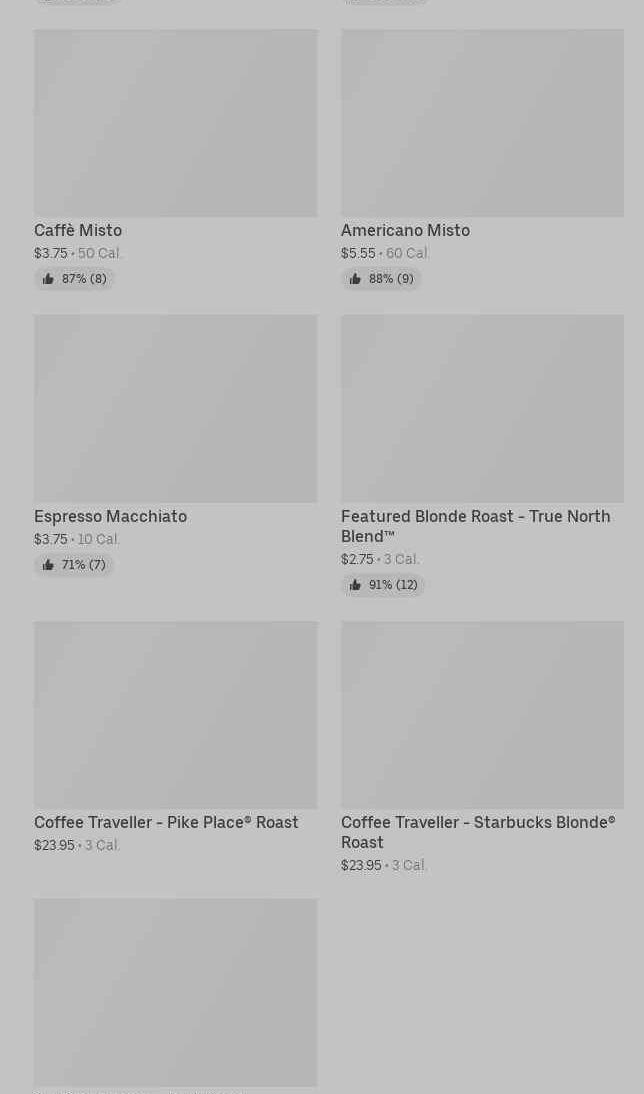The image size is (644, 1094).
Task: Select the Americano Misto product card
Action: (x=482, y=159)
